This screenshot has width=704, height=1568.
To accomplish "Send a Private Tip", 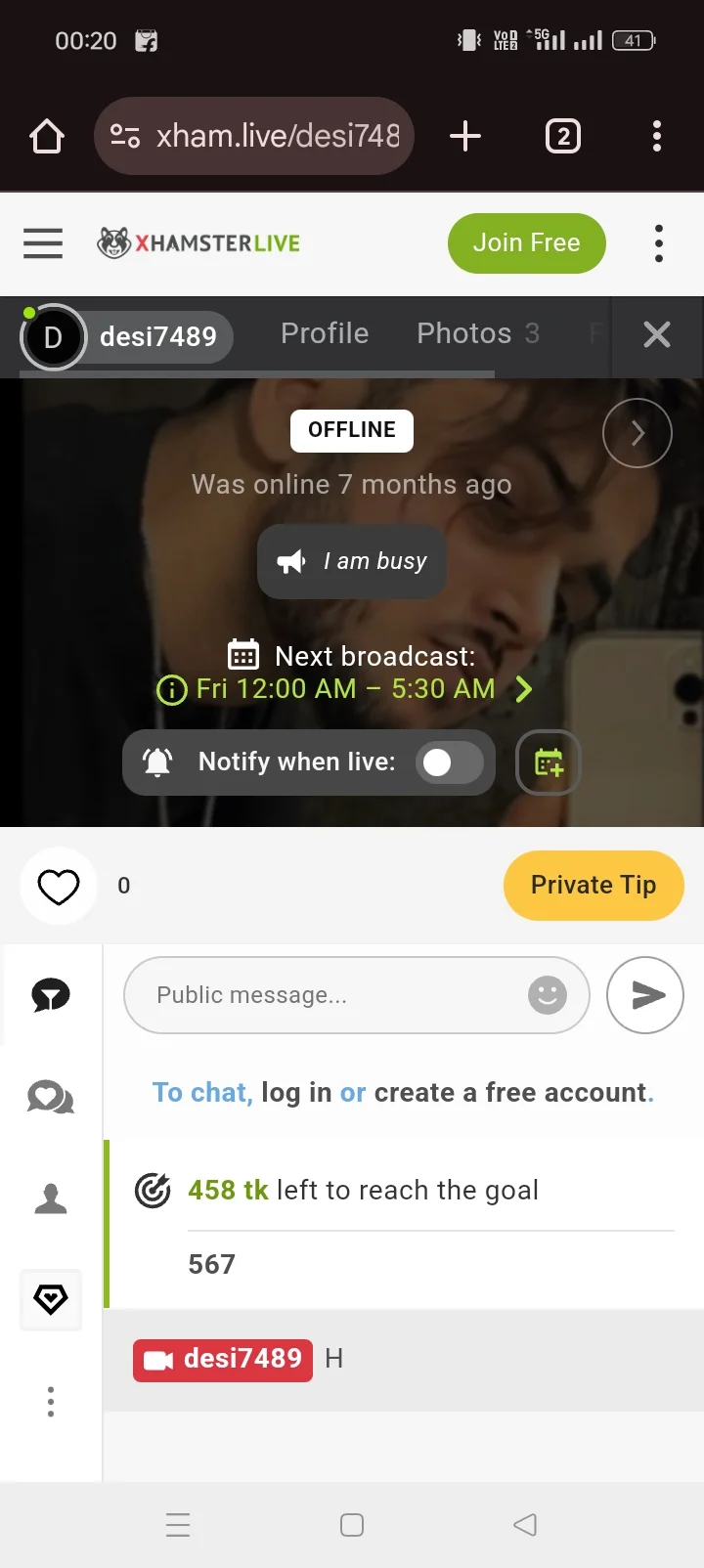I will (x=594, y=886).
